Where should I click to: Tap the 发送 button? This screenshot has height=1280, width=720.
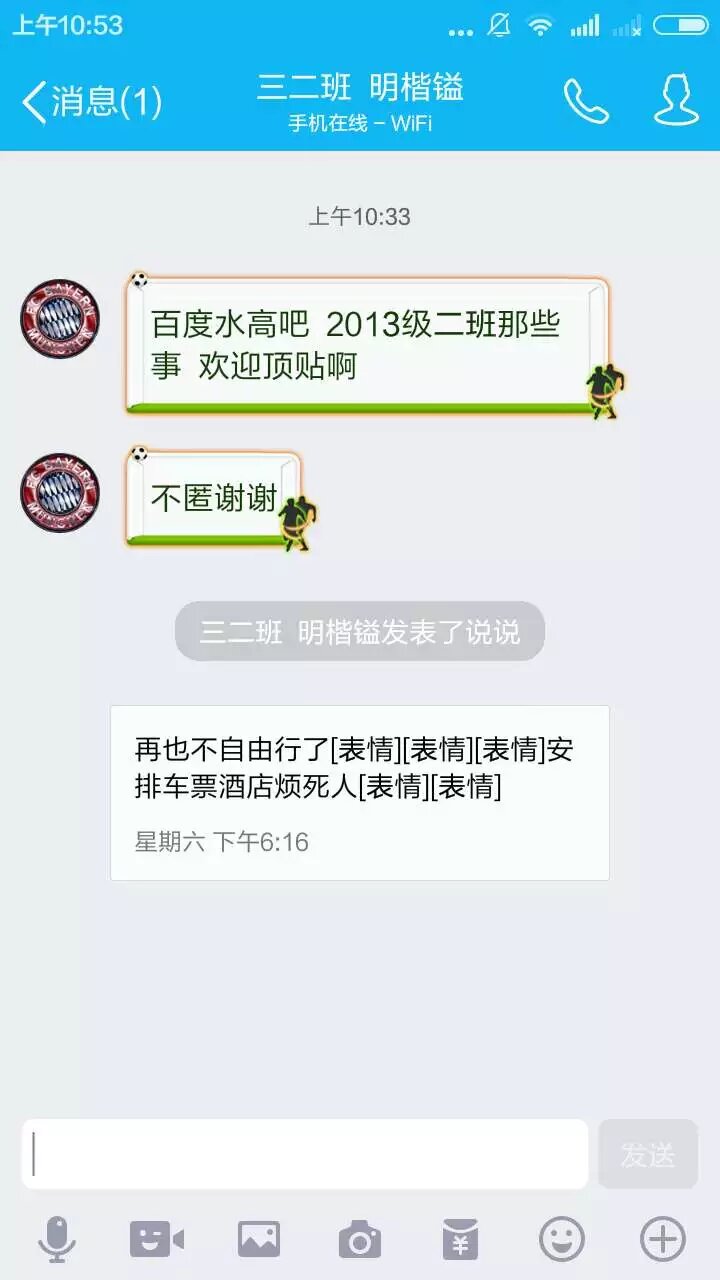click(648, 1154)
